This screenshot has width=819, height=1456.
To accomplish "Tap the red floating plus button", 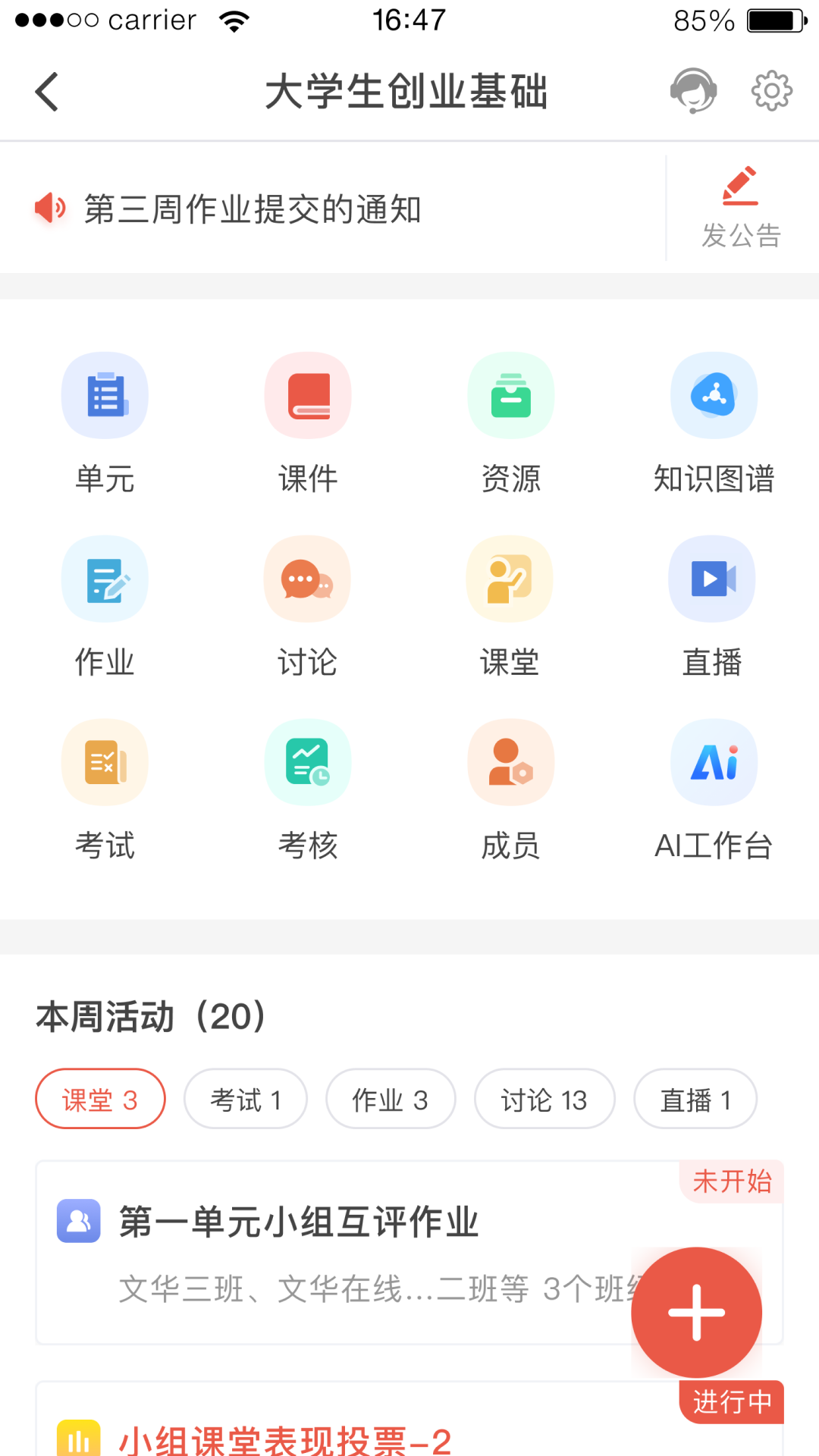I will pos(695,1313).
